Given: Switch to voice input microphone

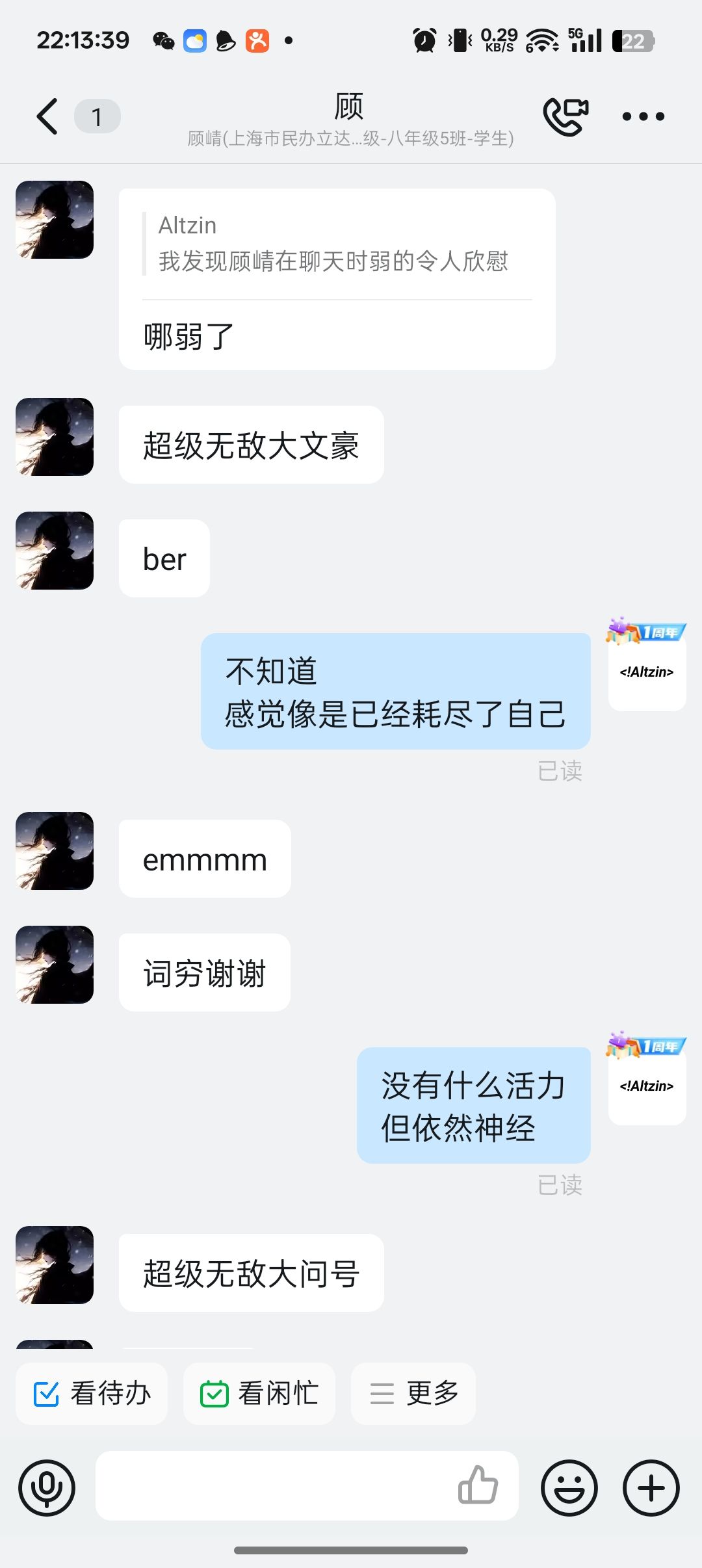Looking at the screenshot, I should coord(47,1487).
